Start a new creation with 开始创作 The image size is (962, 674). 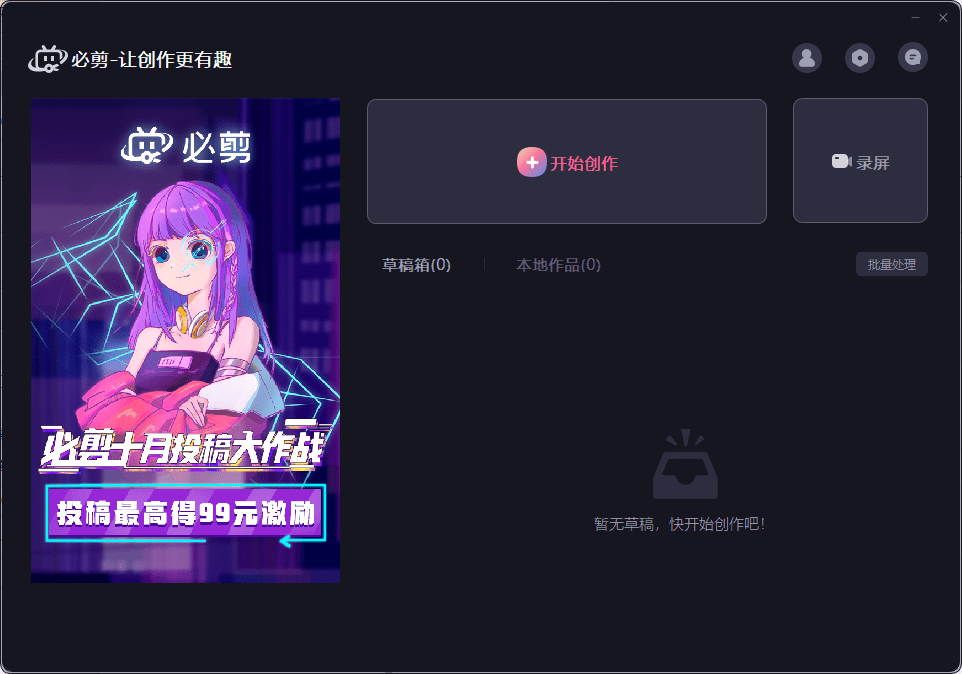[x=567, y=162]
